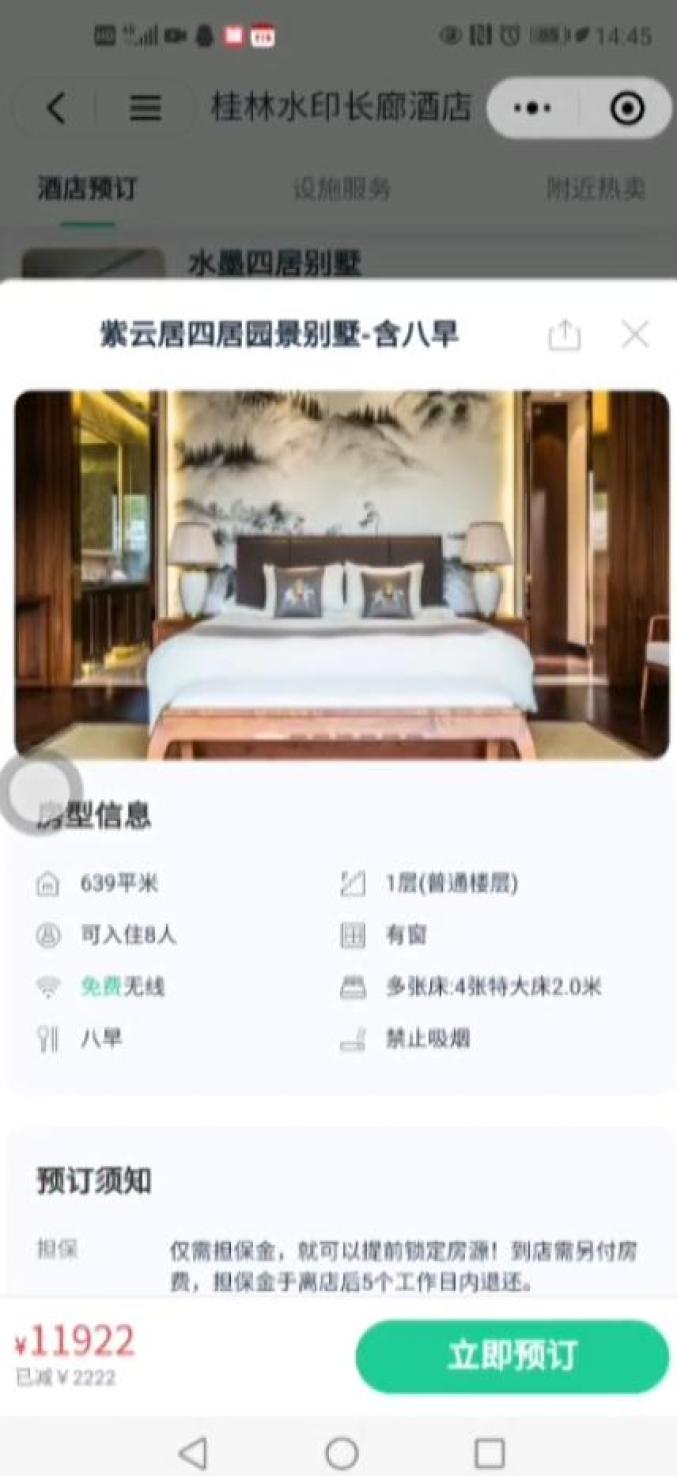Open the room bedroom photo
The width and height of the screenshot is (677, 1476).
[x=341, y=574]
